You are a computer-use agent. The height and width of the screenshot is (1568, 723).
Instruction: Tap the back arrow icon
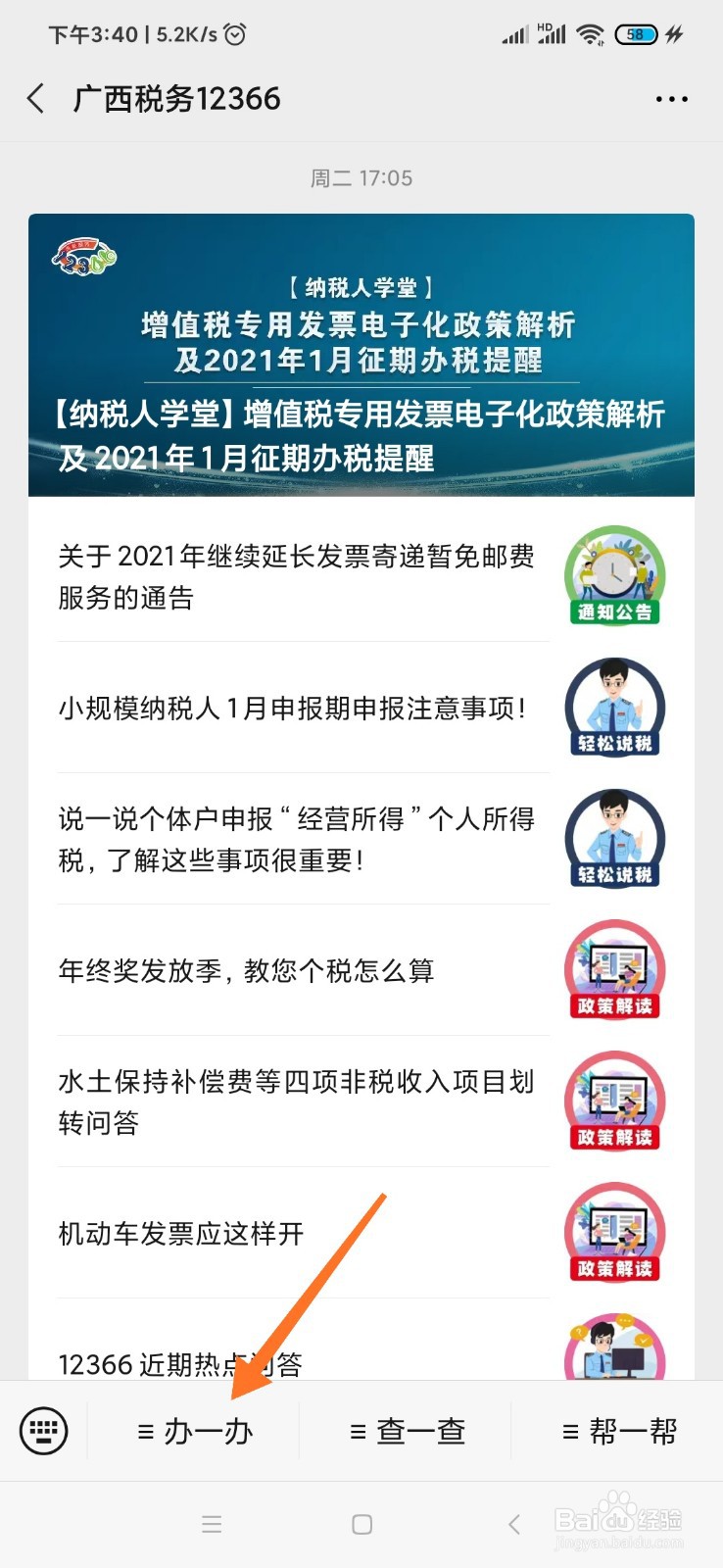pos(35,98)
